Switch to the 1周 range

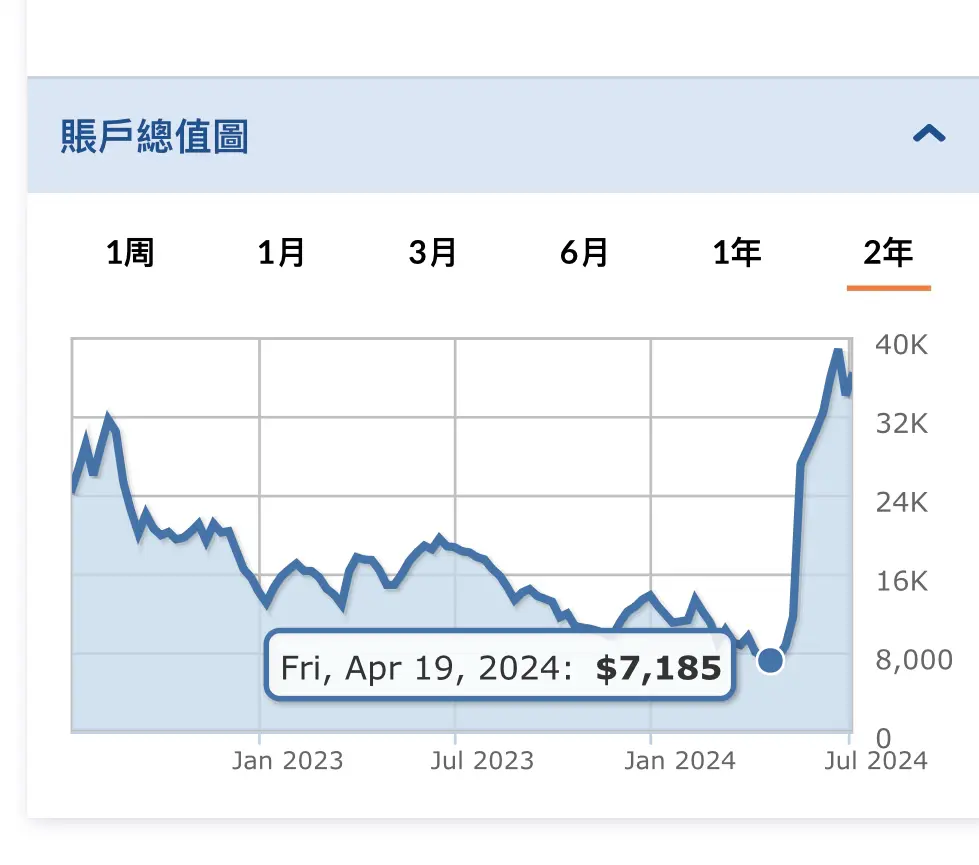click(130, 253)
